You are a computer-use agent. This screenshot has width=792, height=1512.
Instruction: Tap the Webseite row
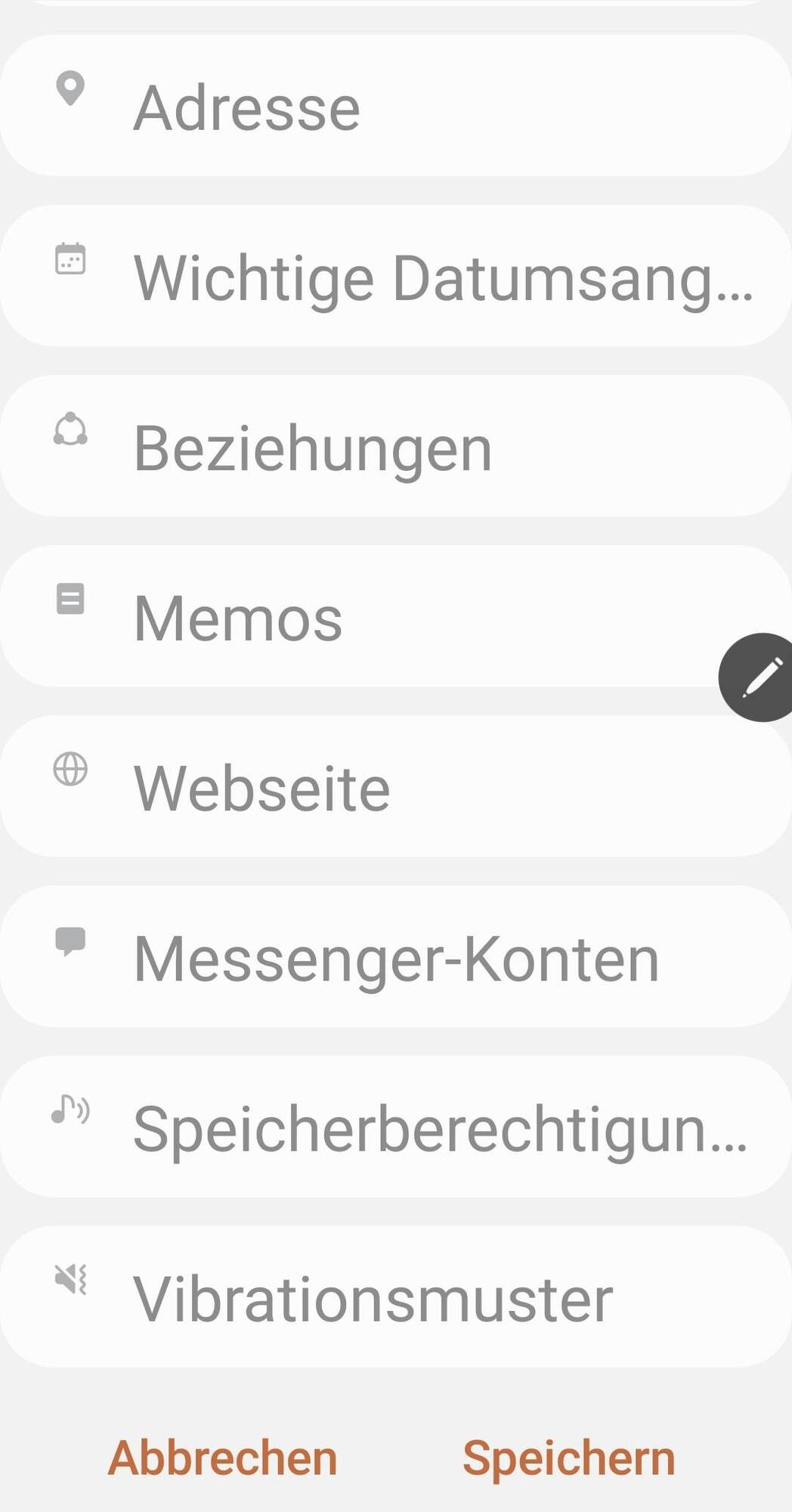pos(396,787)
